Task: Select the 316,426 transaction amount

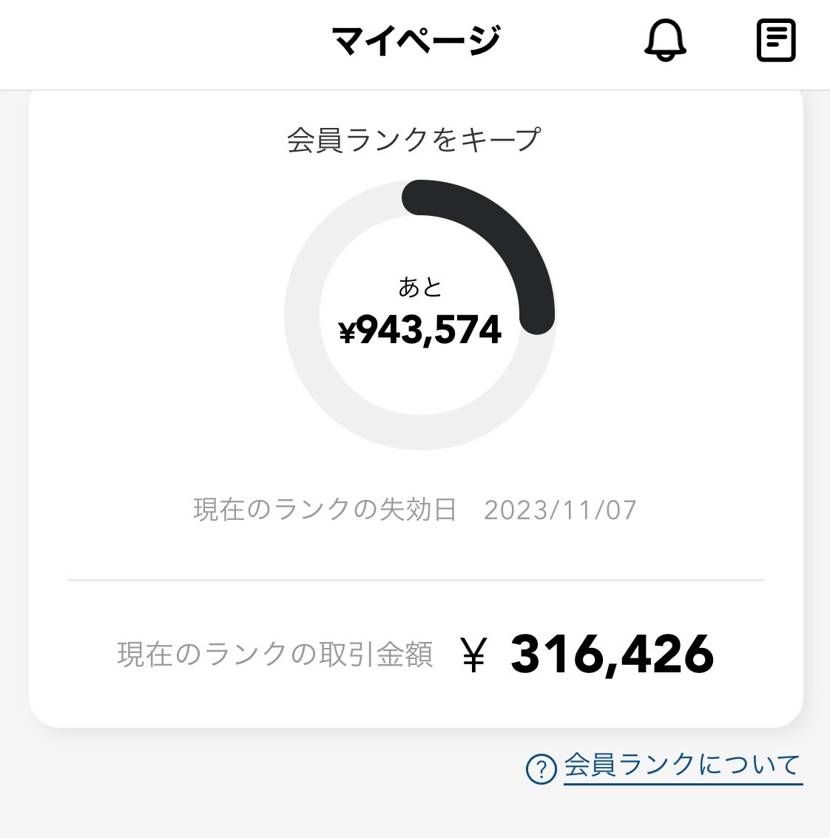Action: click(610, 653)
